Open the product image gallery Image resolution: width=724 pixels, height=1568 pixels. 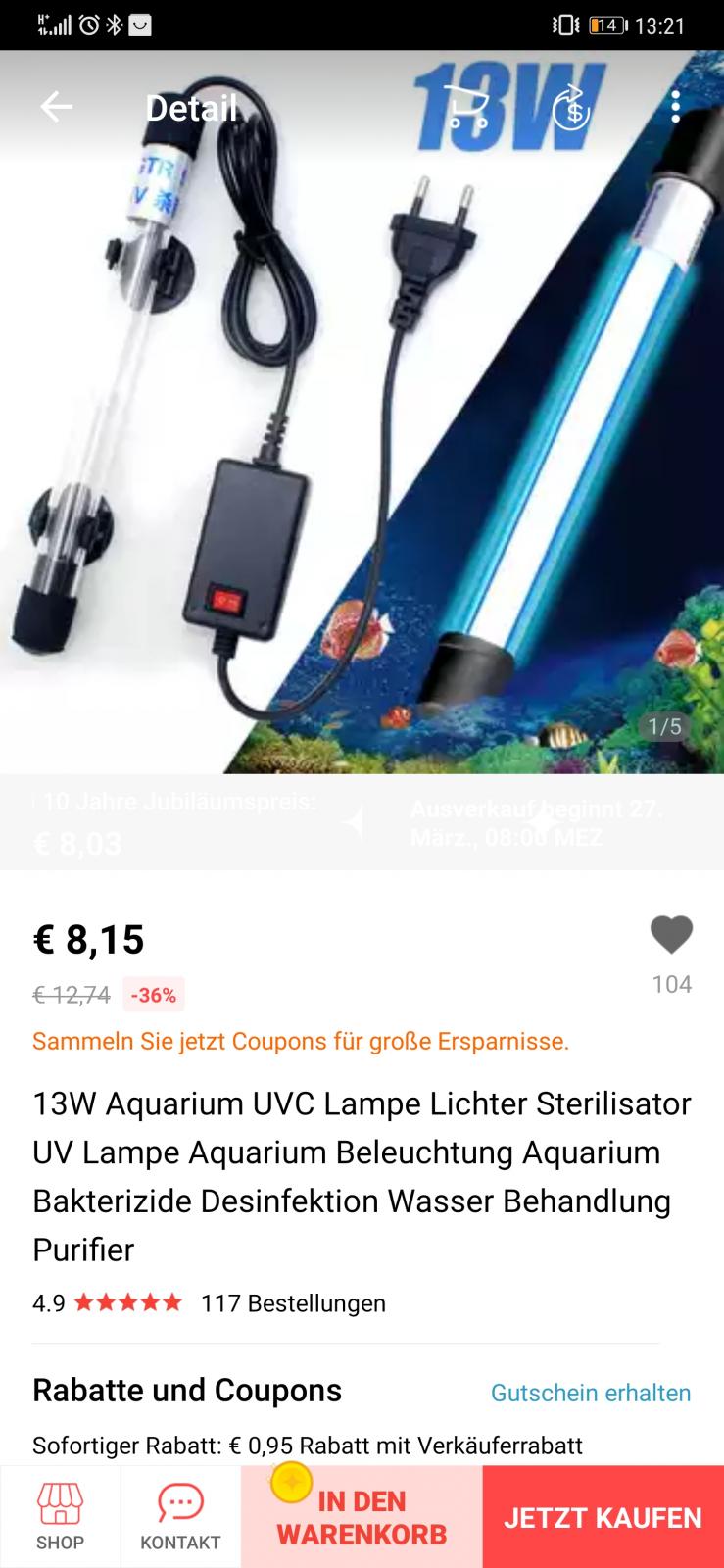coord(362,412)
